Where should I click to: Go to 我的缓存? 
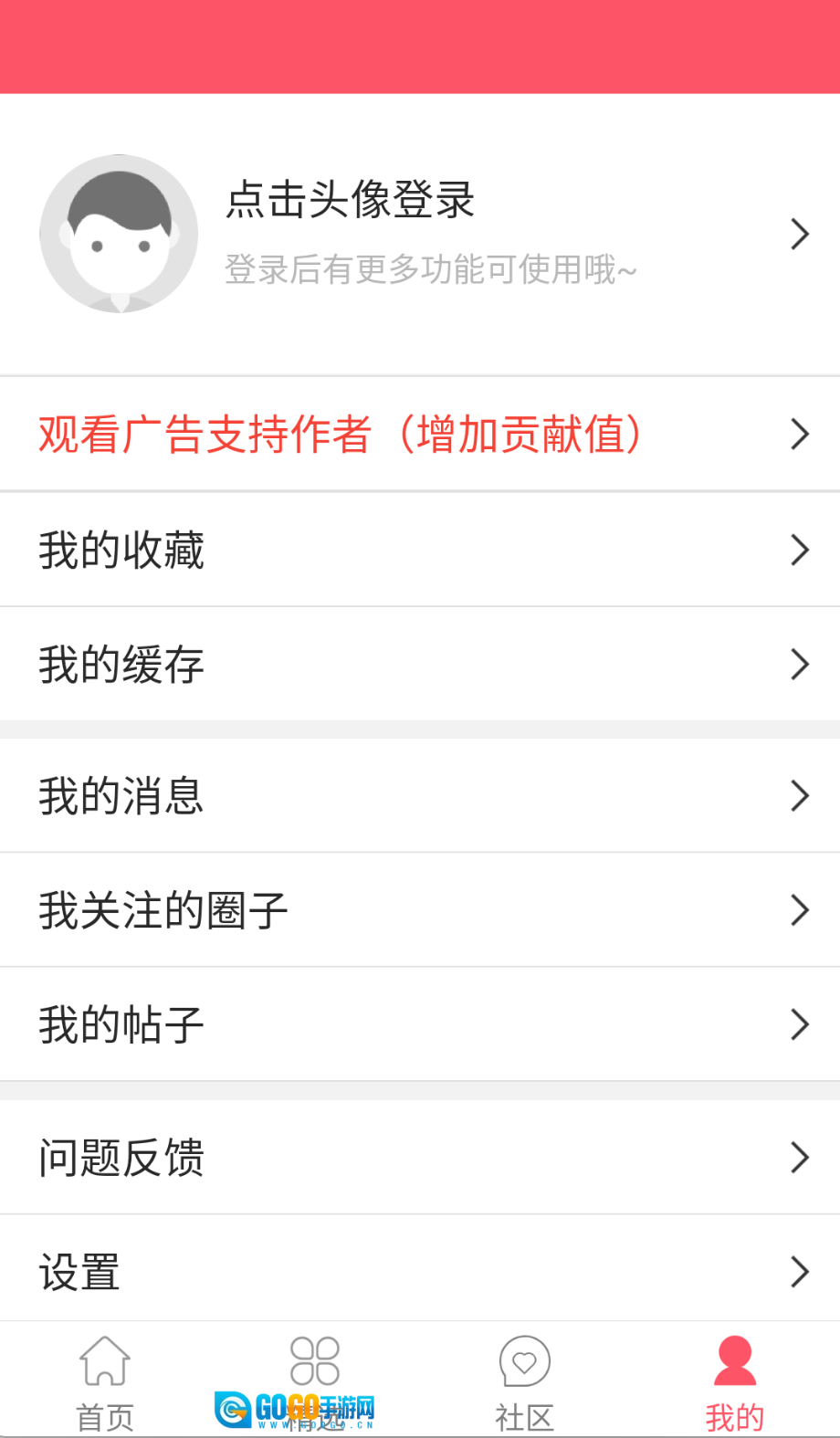[x=420, y=664]
